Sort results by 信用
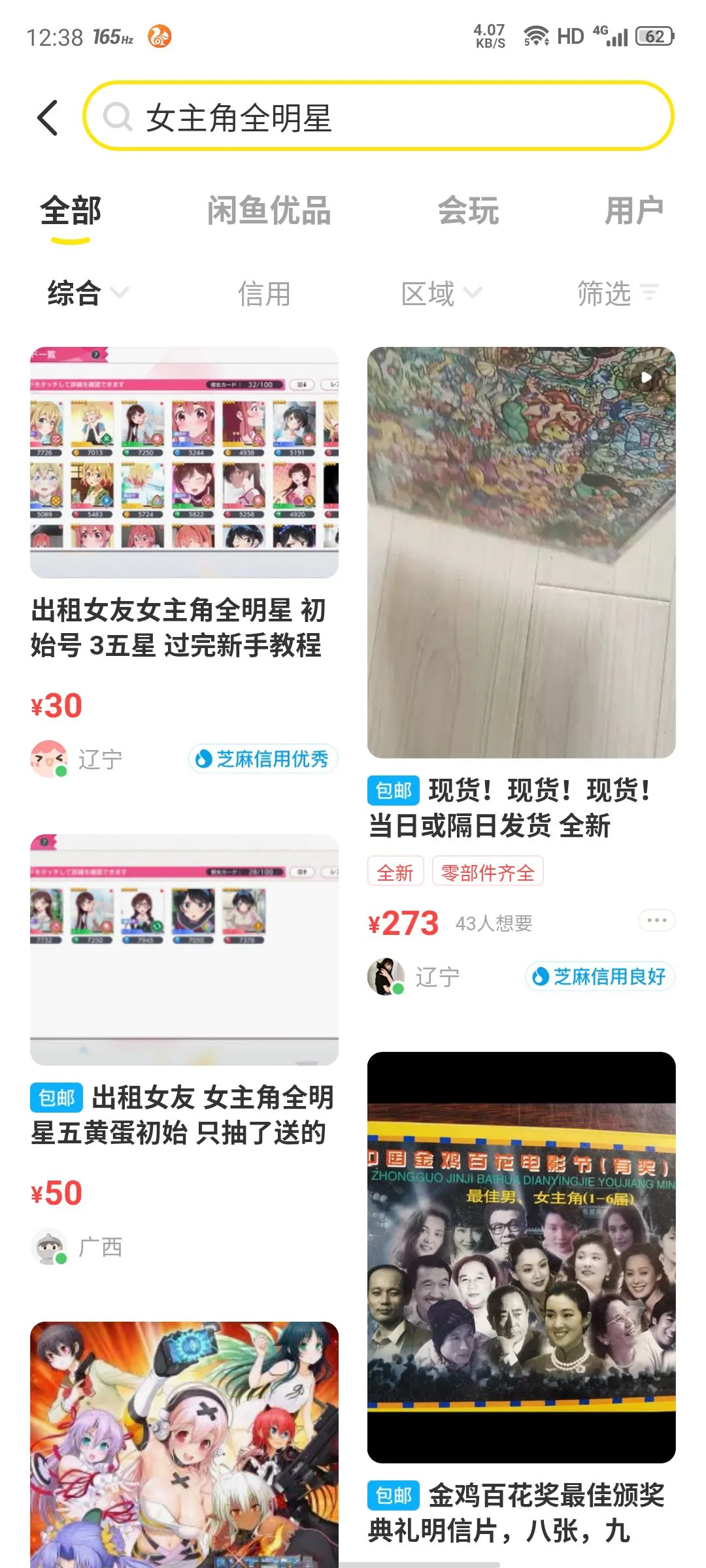 point(263,293)
